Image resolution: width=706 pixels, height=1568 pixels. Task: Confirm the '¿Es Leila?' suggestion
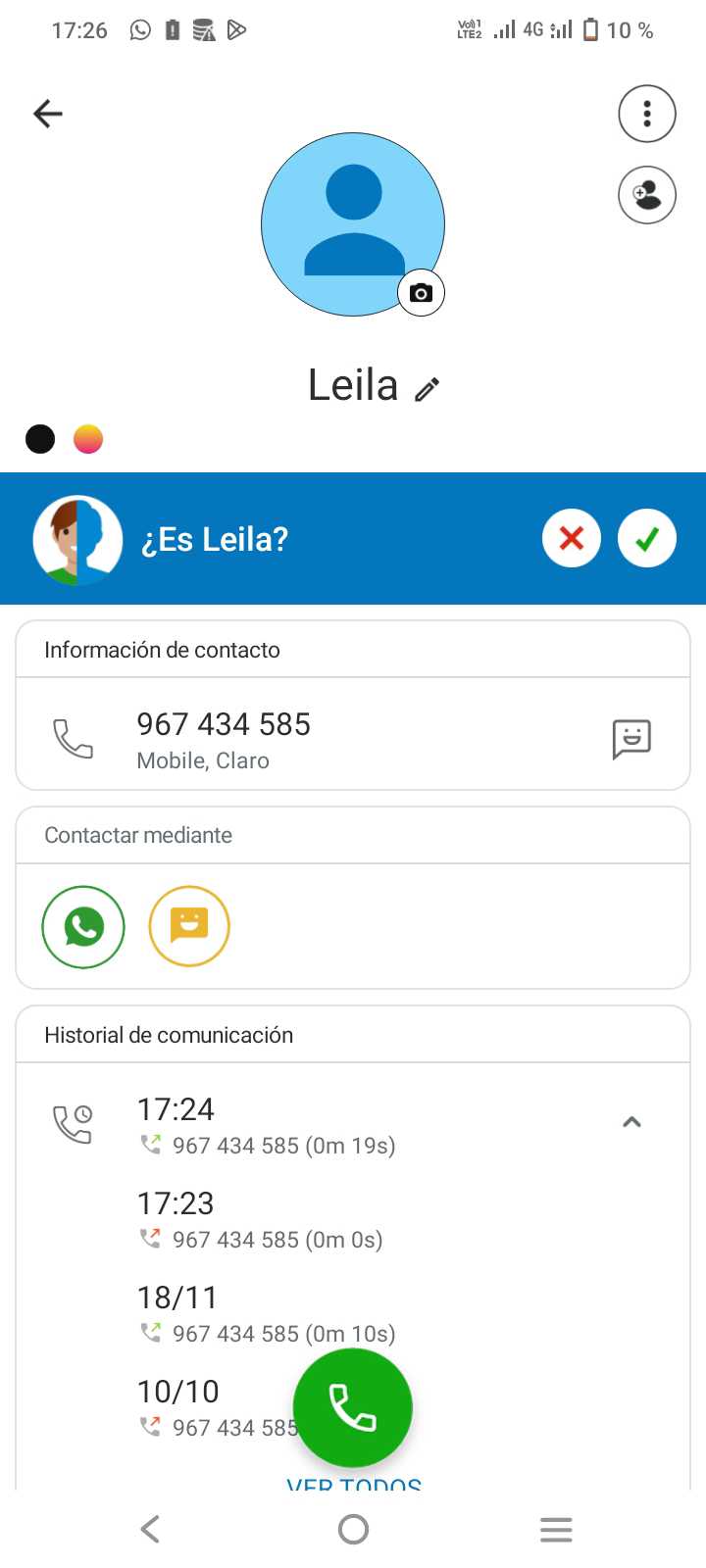647,538
